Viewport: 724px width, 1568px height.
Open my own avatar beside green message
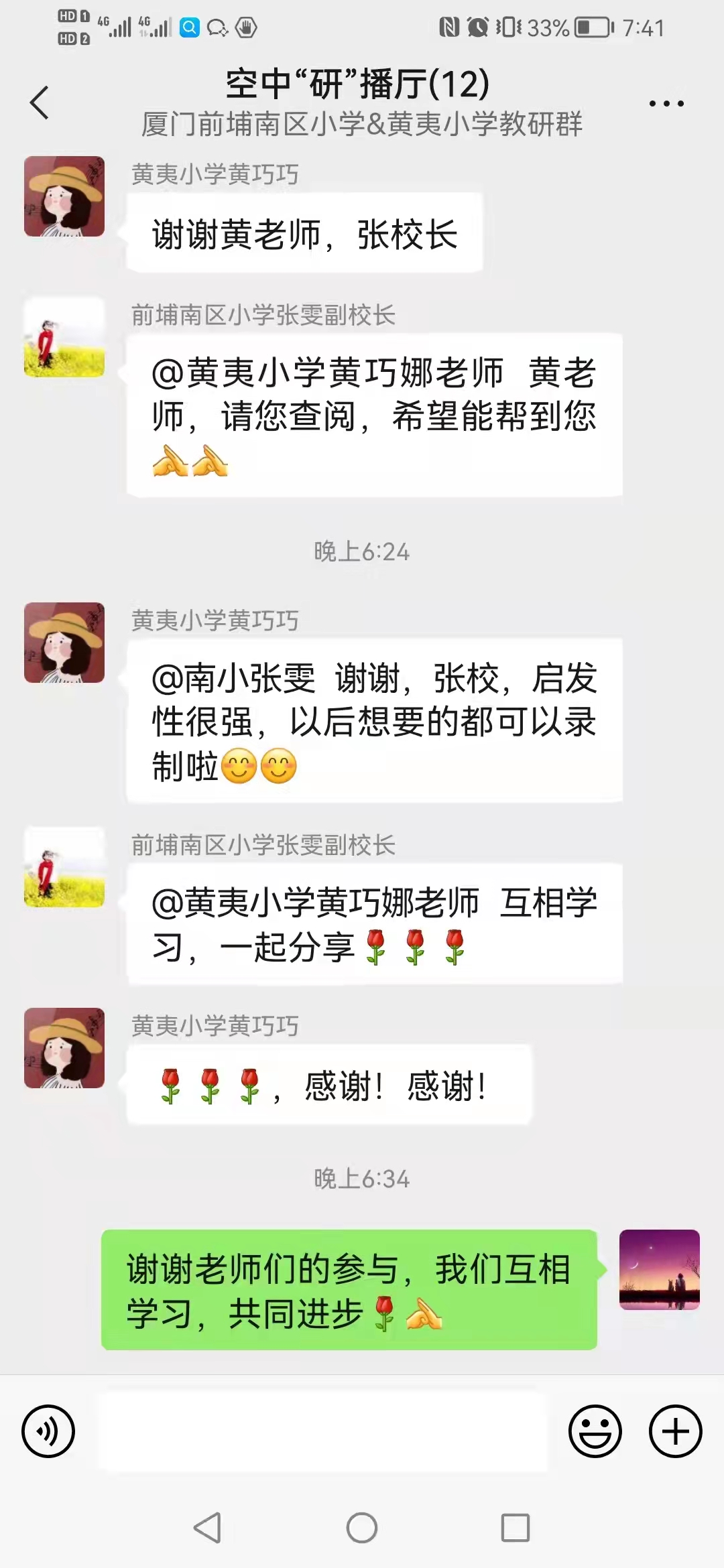659,1269
